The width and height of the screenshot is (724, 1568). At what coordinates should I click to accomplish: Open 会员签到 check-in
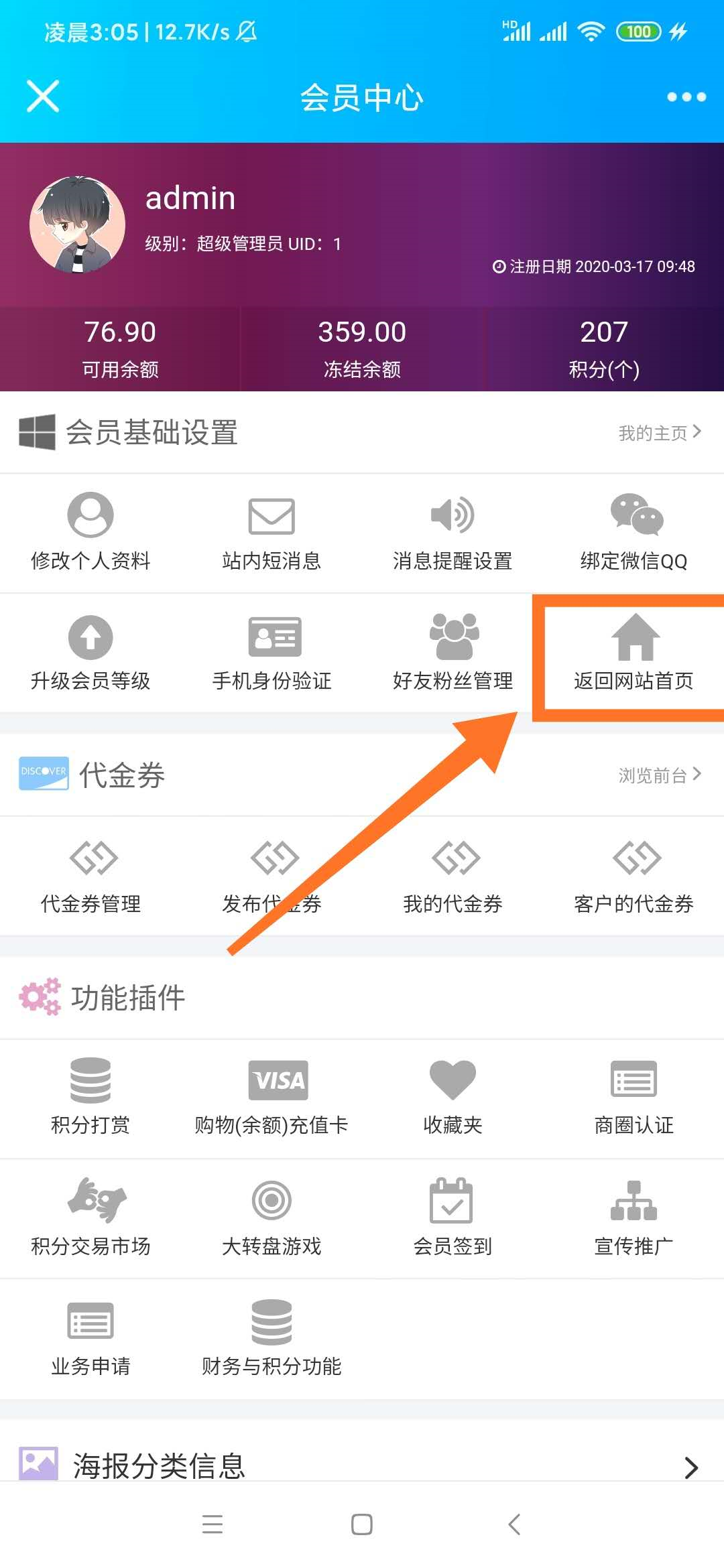[452, 1218]
